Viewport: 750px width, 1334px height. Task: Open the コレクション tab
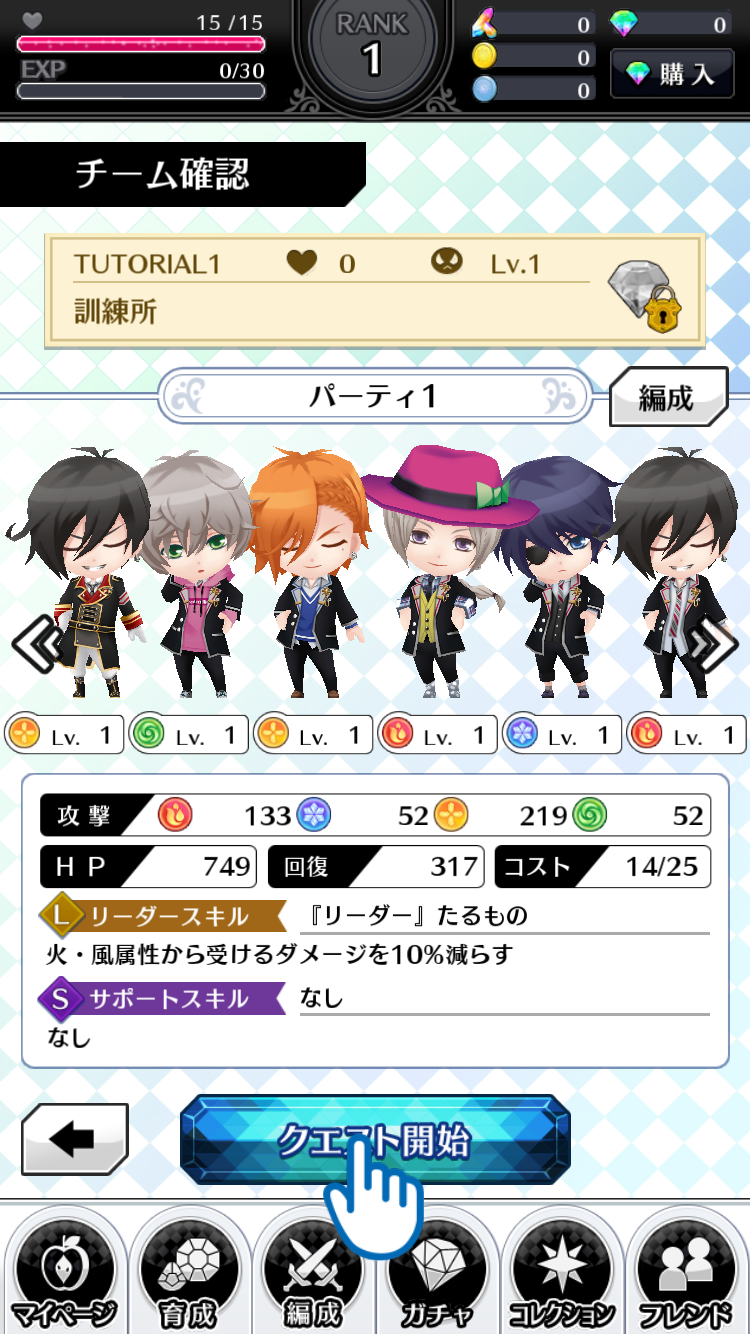(x=562, y=1275)
